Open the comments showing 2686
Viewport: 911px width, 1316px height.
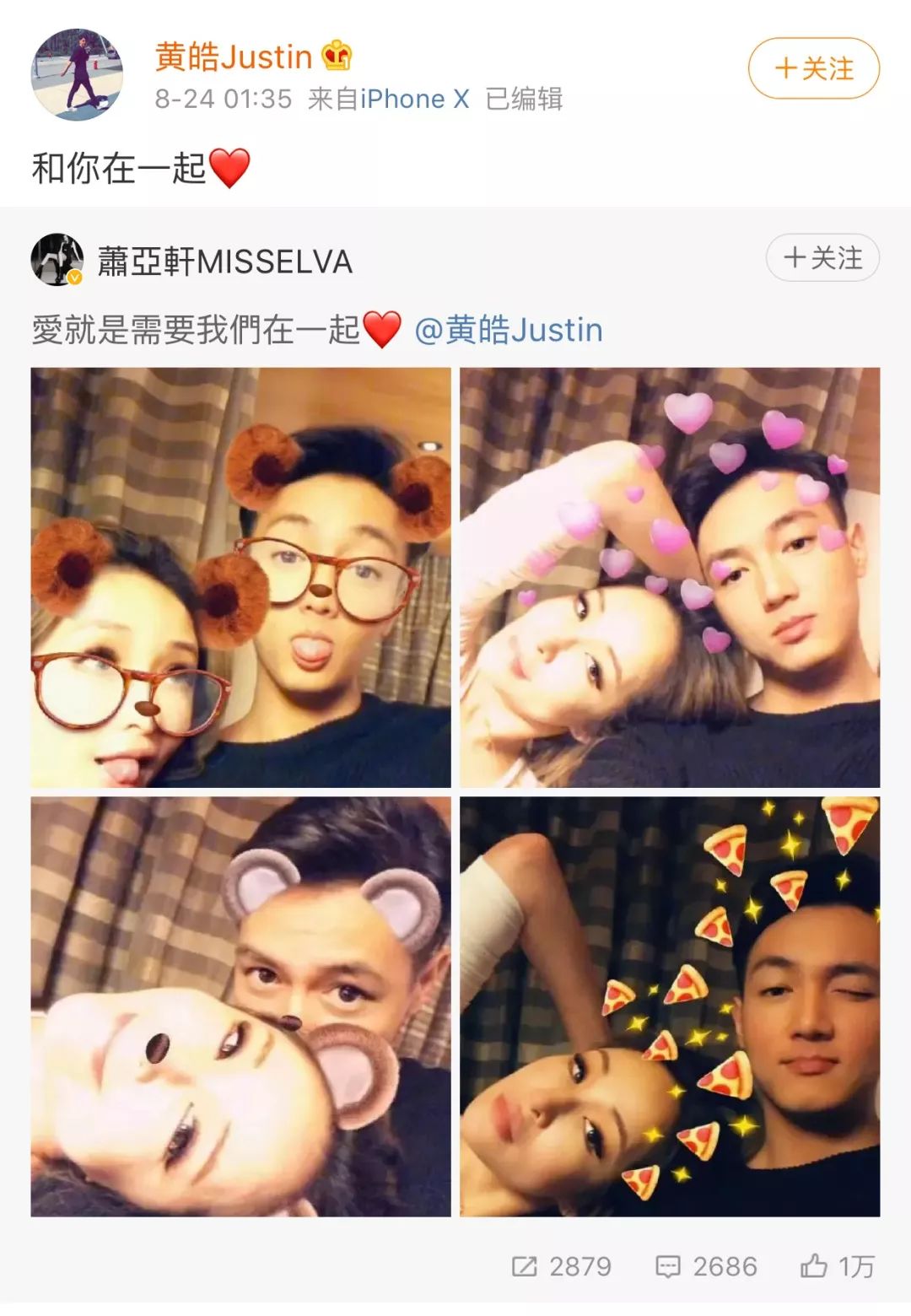(706, 1266)
